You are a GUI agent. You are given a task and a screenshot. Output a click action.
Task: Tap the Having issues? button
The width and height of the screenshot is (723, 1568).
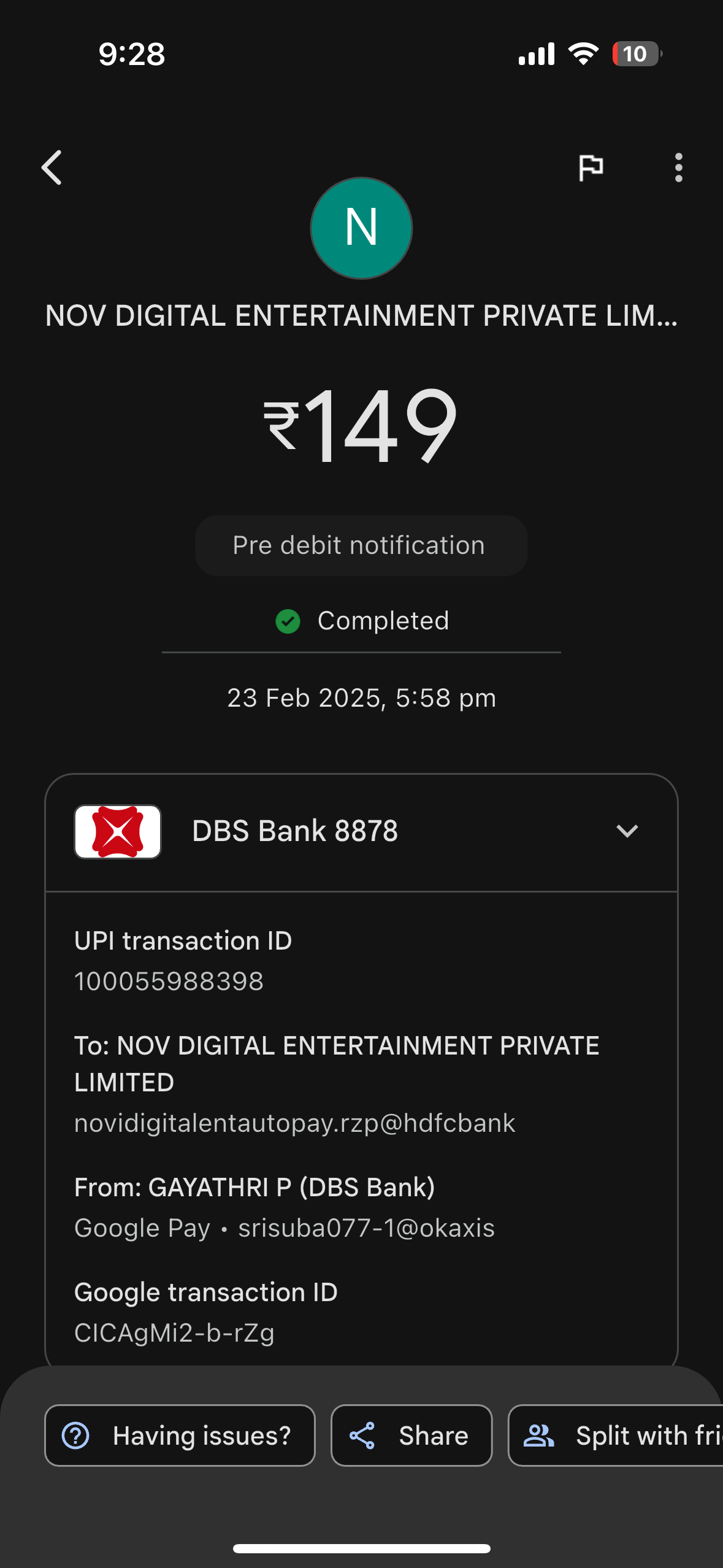pos(180,1435)
